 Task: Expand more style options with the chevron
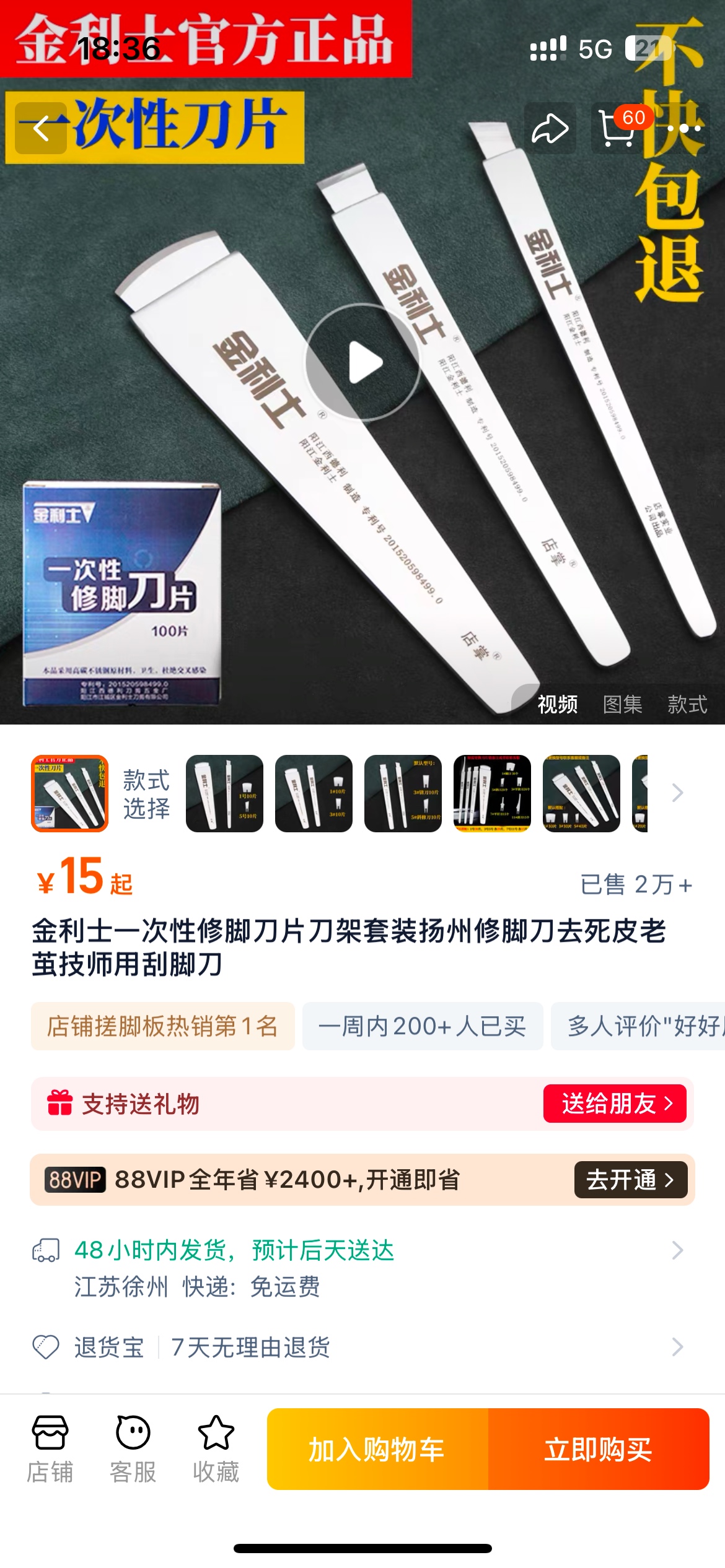678,793
